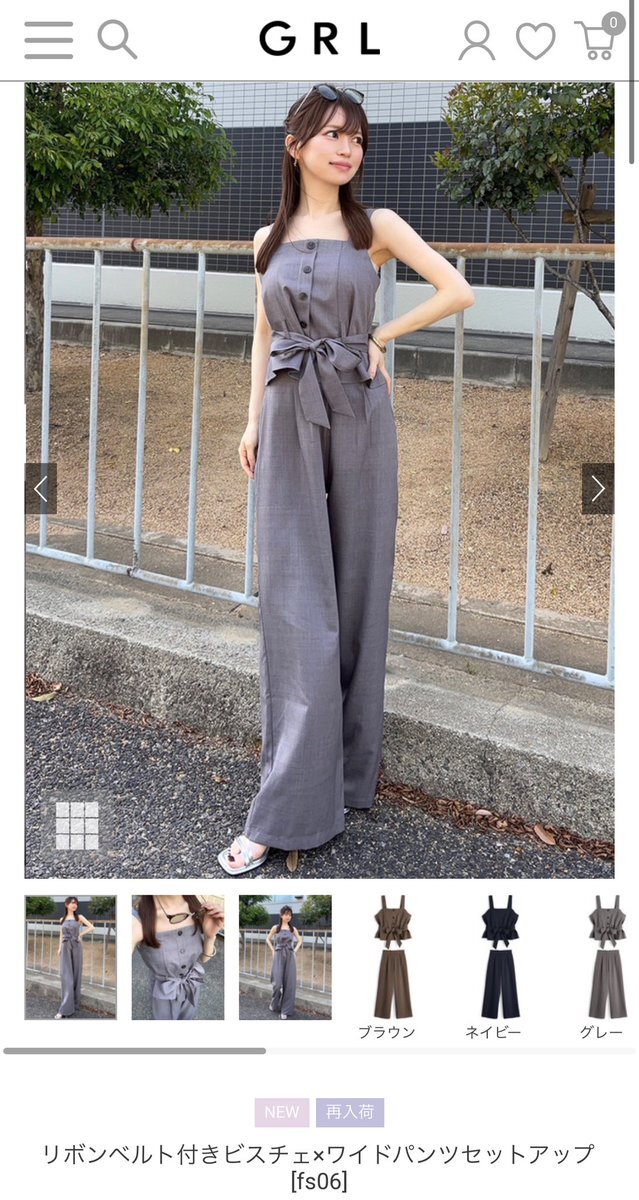Show the next product photo
Image resolution: width=639 pixels, height=1200 pixels.
598,489
